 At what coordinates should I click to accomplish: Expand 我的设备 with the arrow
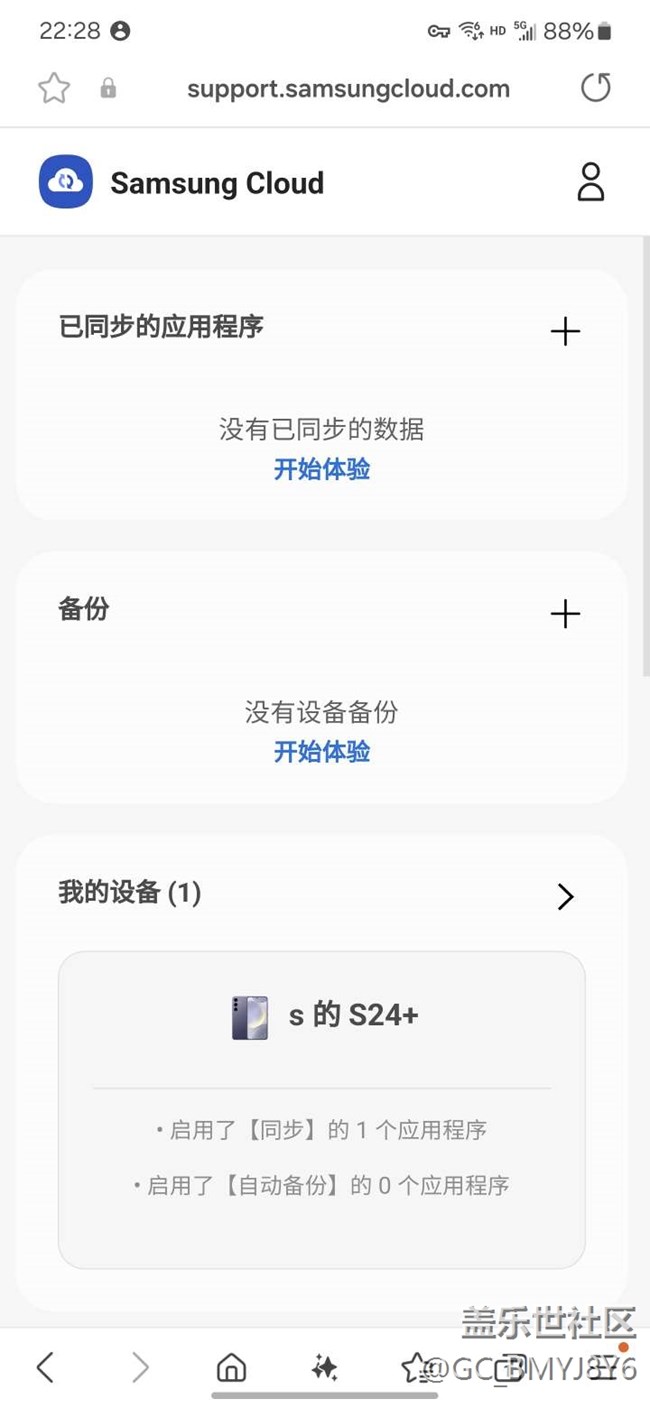(x=565, y=897)
